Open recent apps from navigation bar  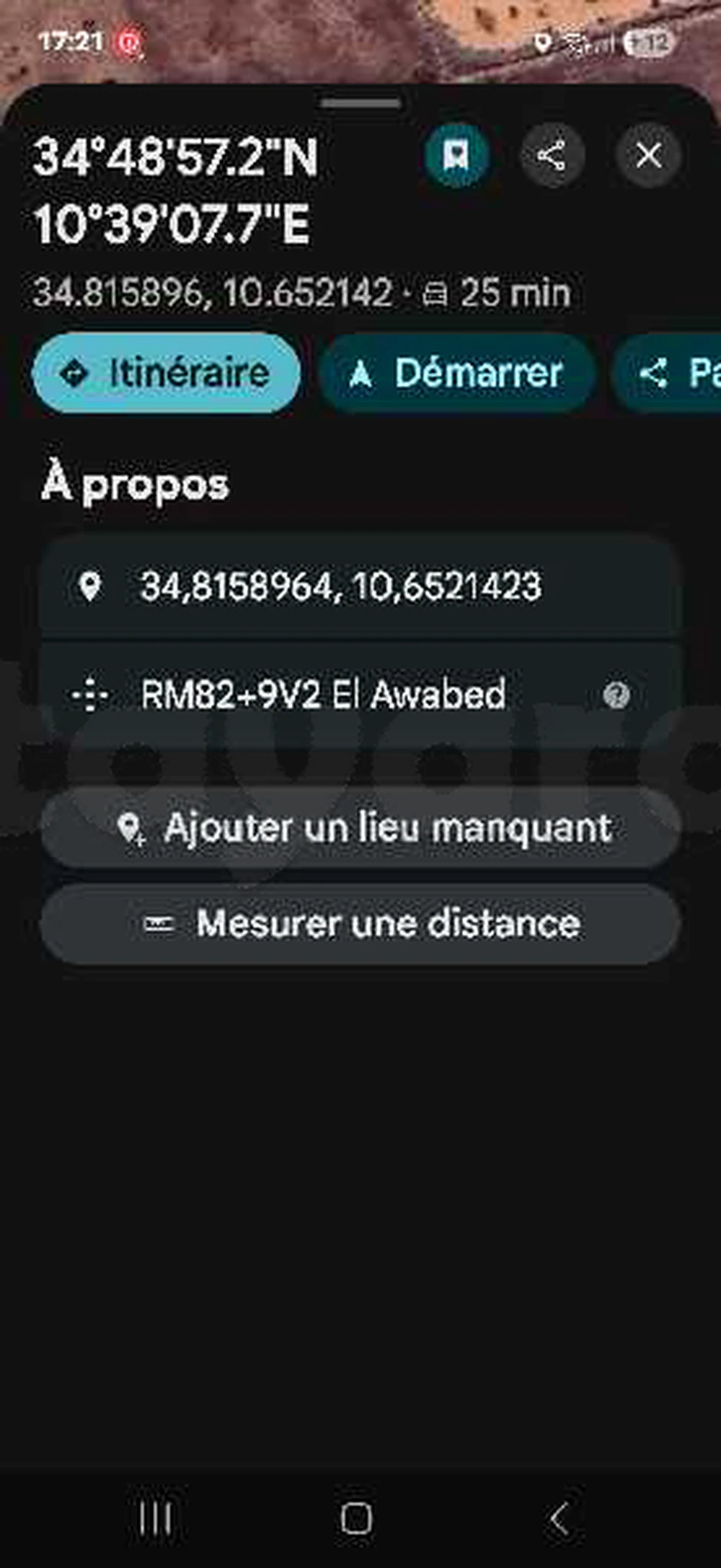pyautogui.click(x=155, y=1518)
